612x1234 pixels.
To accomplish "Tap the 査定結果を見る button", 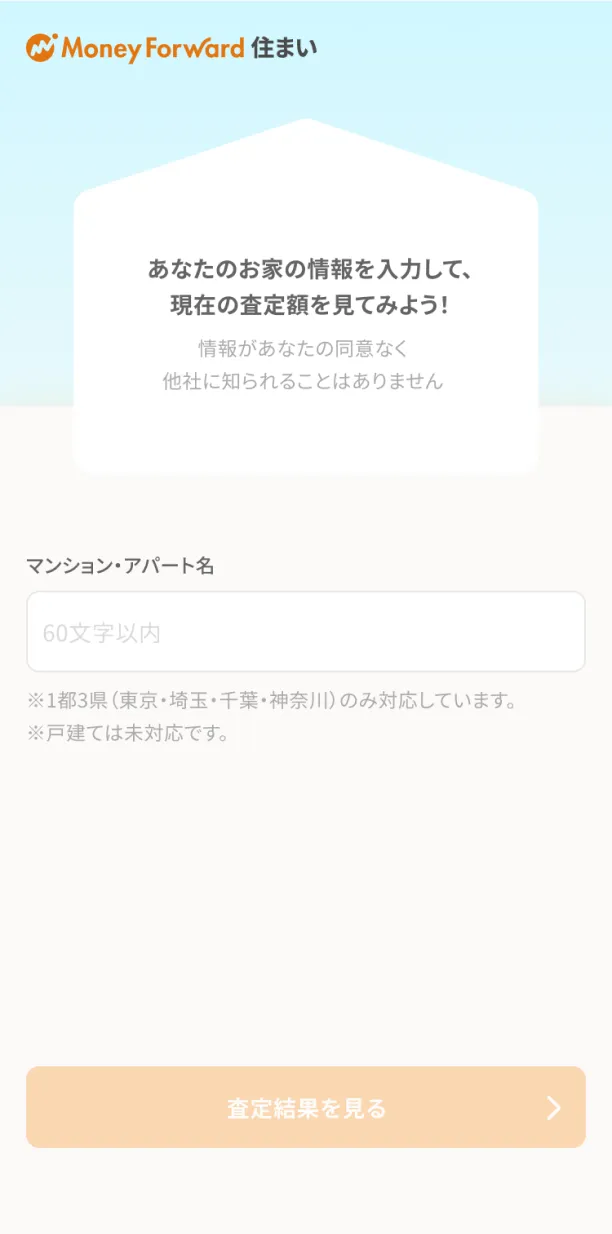I will pos(306,1107).
